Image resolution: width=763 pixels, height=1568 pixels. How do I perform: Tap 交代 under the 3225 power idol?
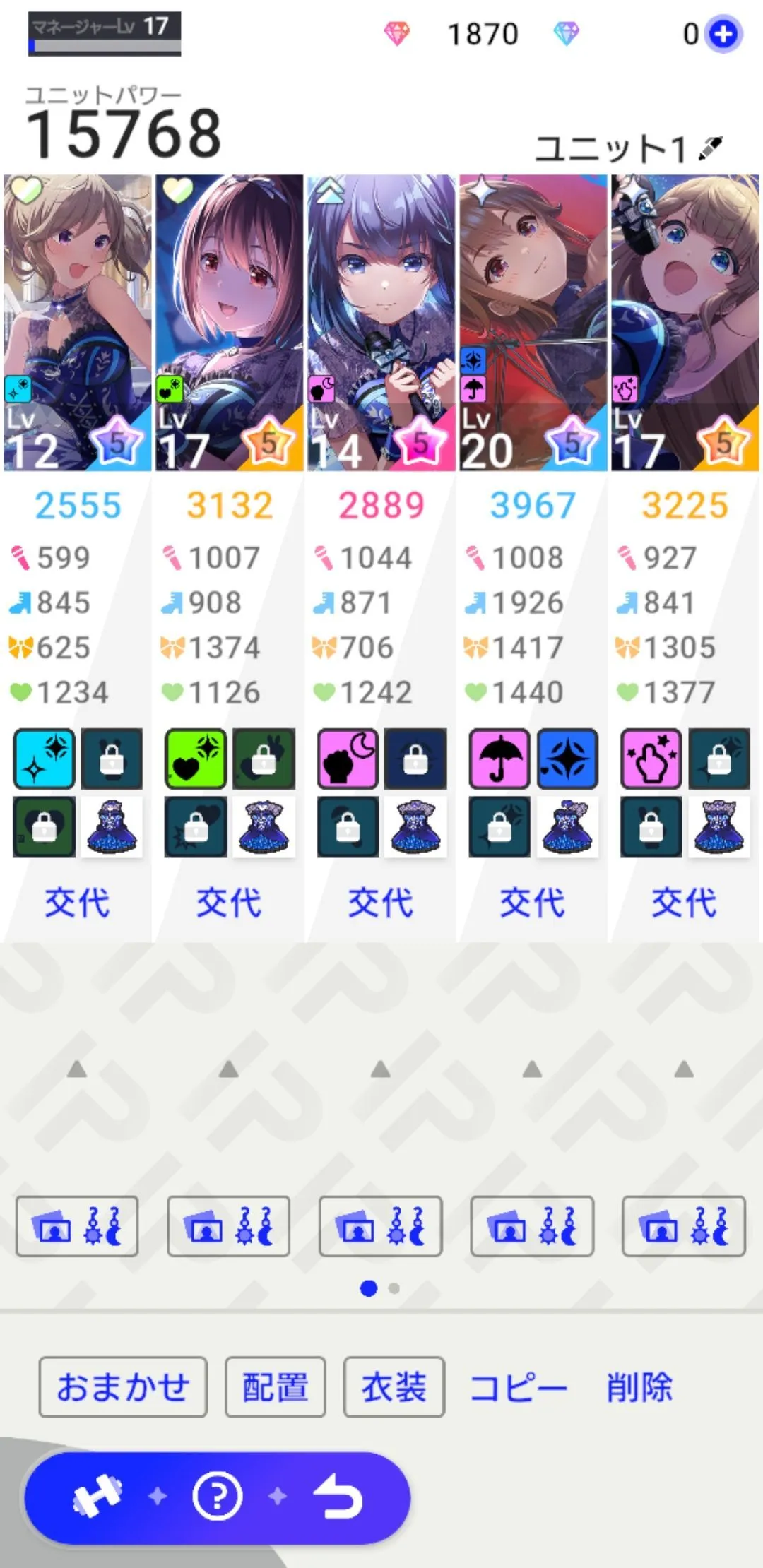(x=684, y=902)
